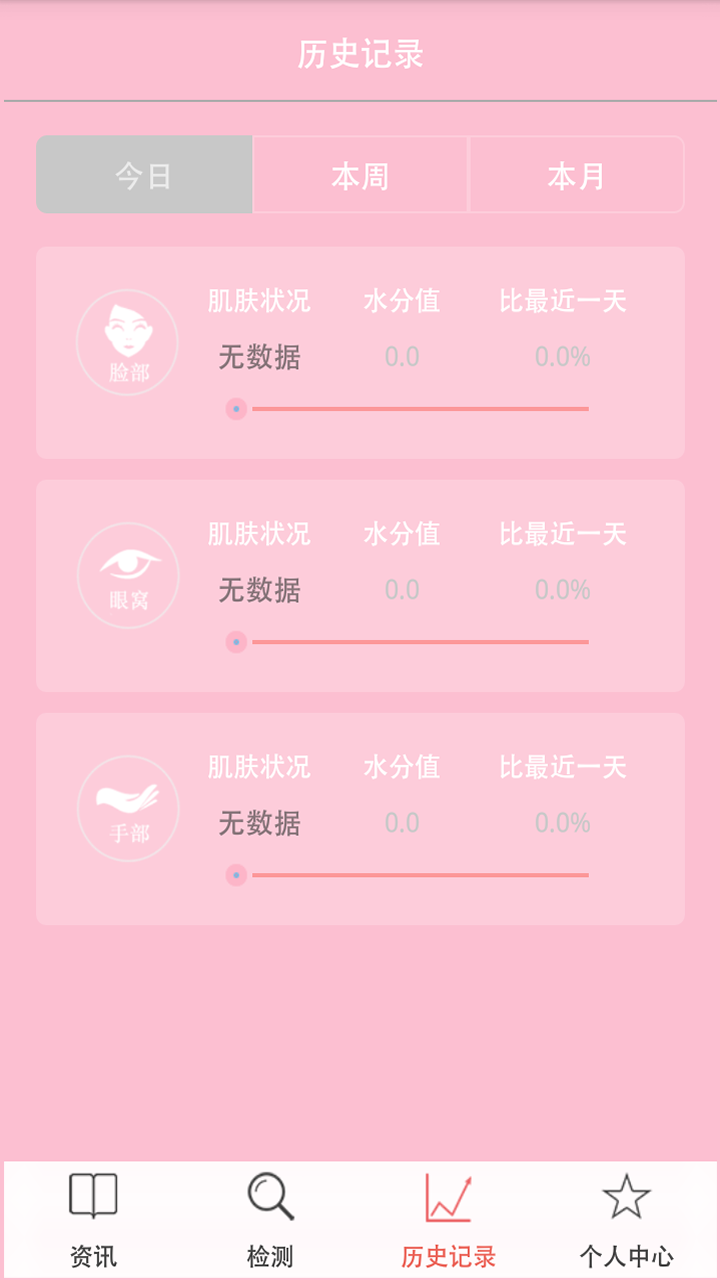Switch to the 本周 tab
The image size is (720, 1280).
360,175
